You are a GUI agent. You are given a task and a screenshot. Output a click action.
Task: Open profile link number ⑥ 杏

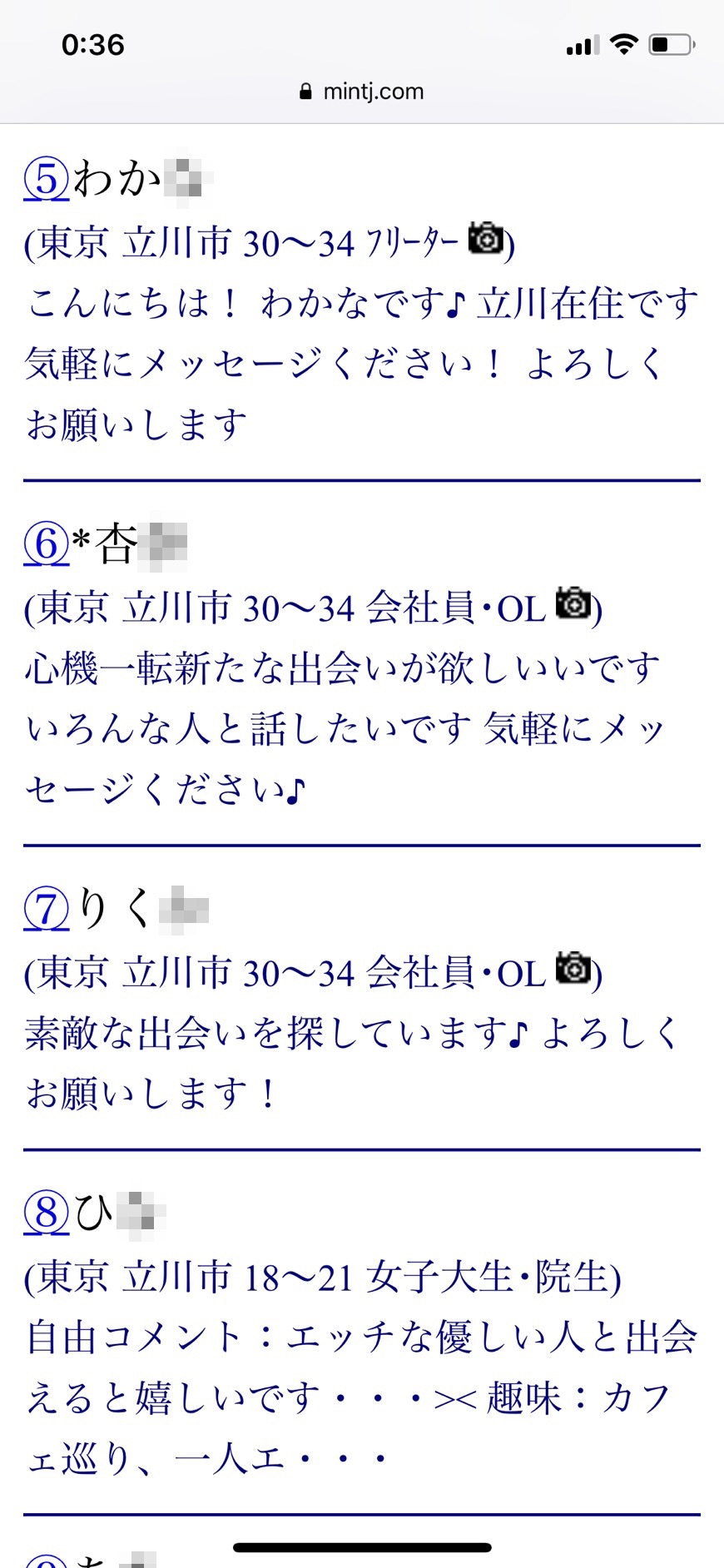tap(47, 544)
